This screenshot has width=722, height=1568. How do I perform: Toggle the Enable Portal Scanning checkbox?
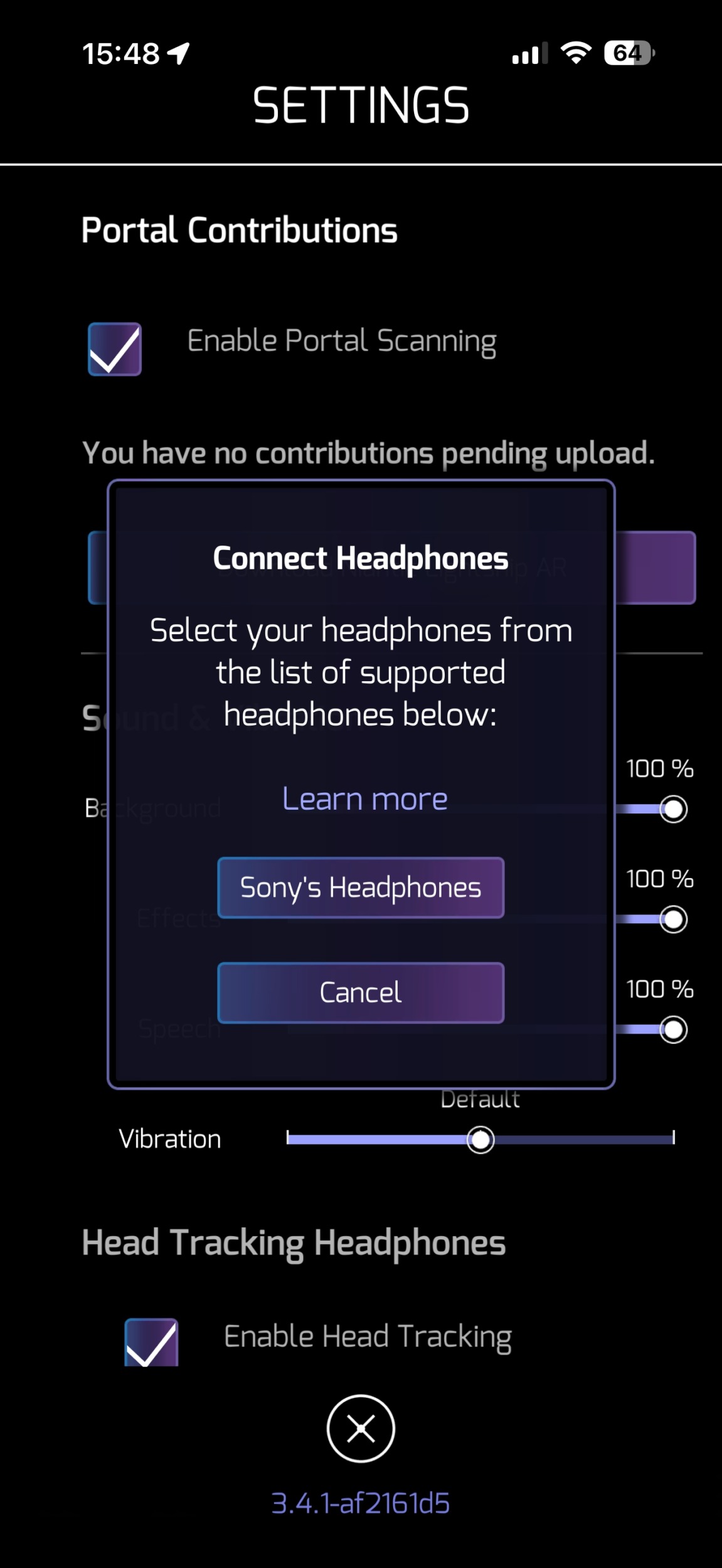114,349
